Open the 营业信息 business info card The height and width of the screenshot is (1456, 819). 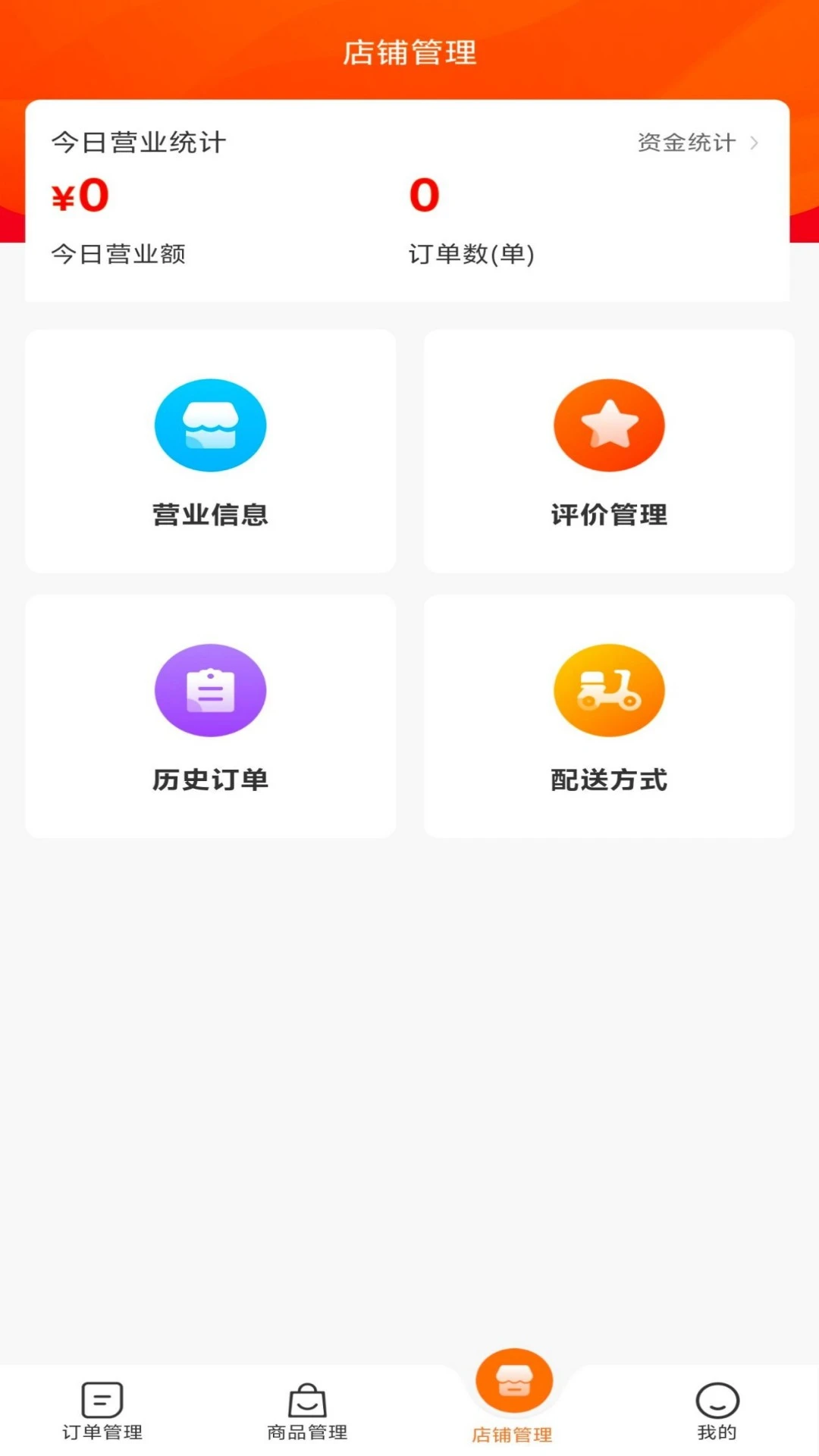point(210,451)
